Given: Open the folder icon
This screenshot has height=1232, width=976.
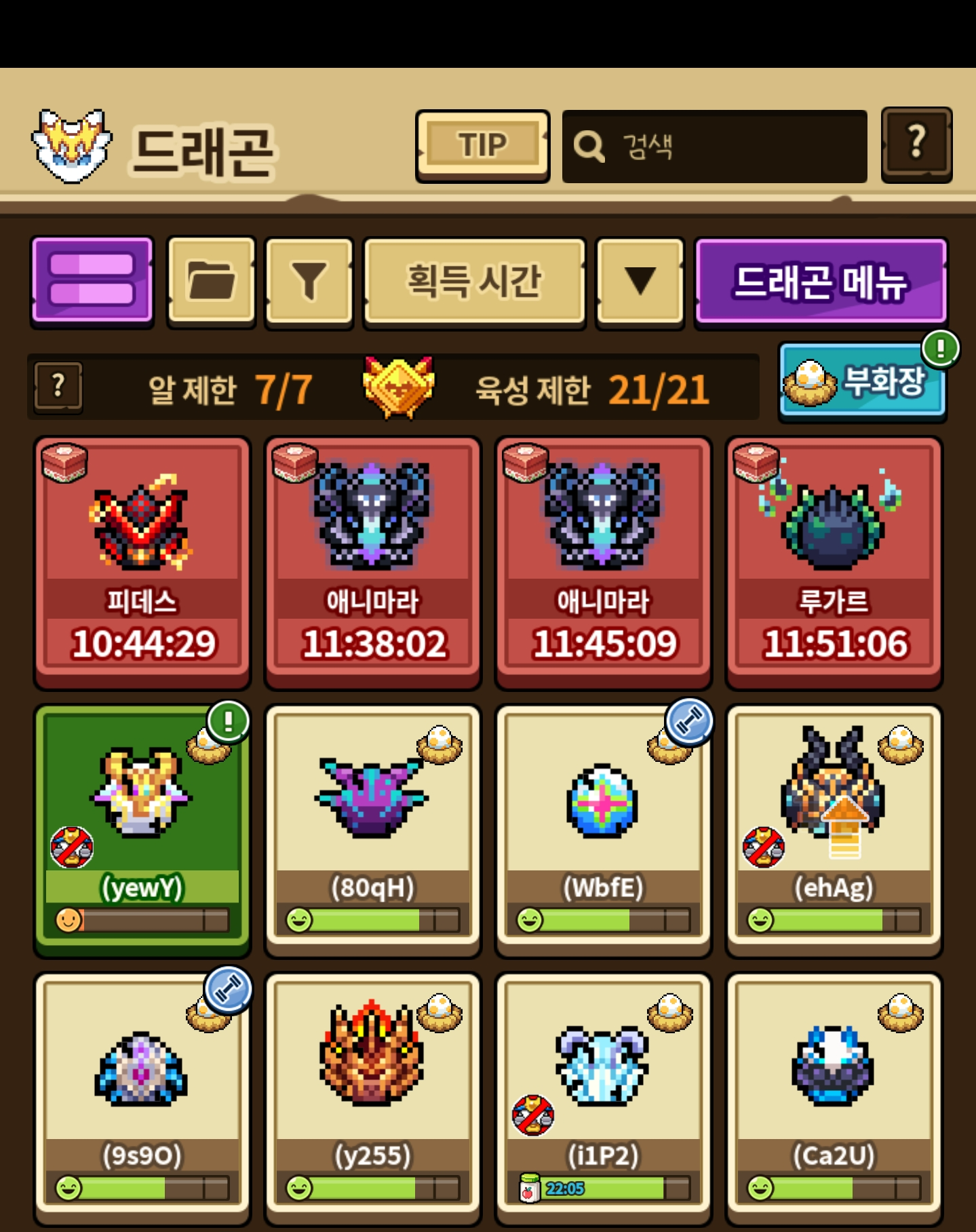Looking at the screenshot, I should click(212, 280).
